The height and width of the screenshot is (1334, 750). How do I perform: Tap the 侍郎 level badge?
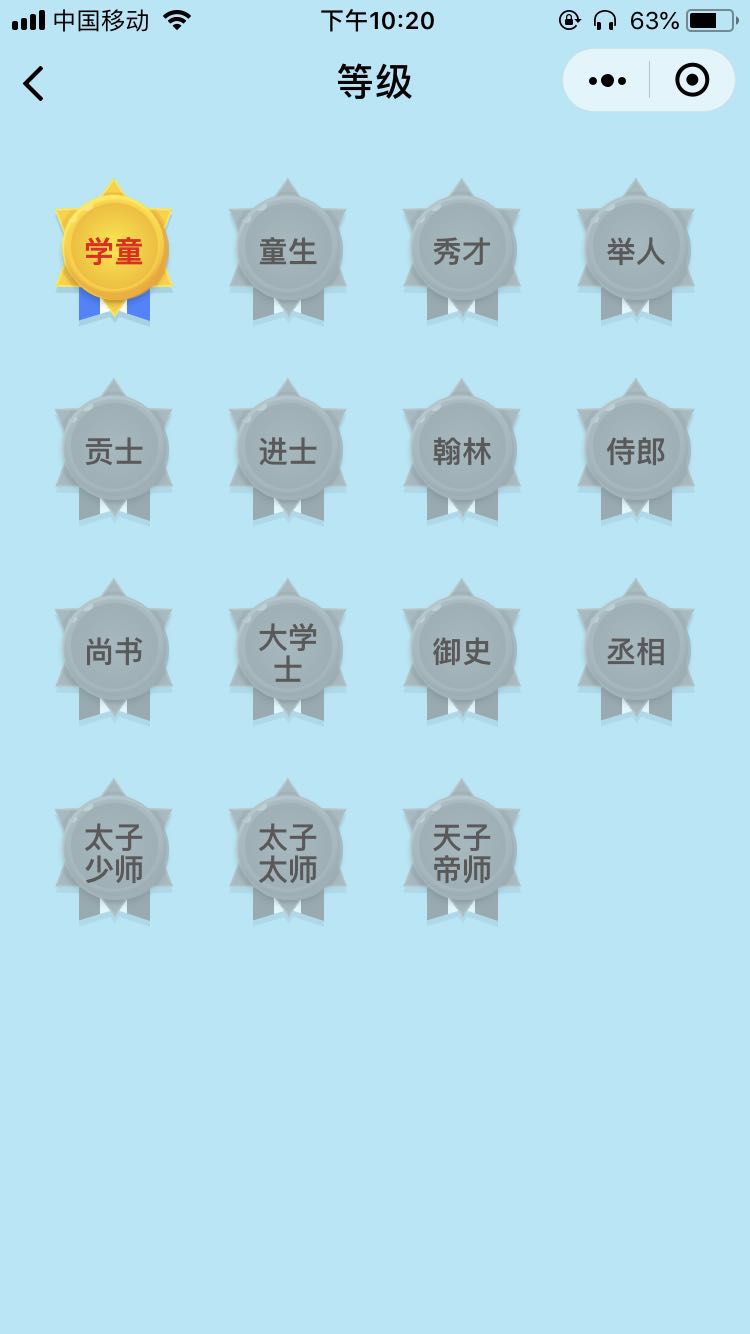(x=636, y=450)
